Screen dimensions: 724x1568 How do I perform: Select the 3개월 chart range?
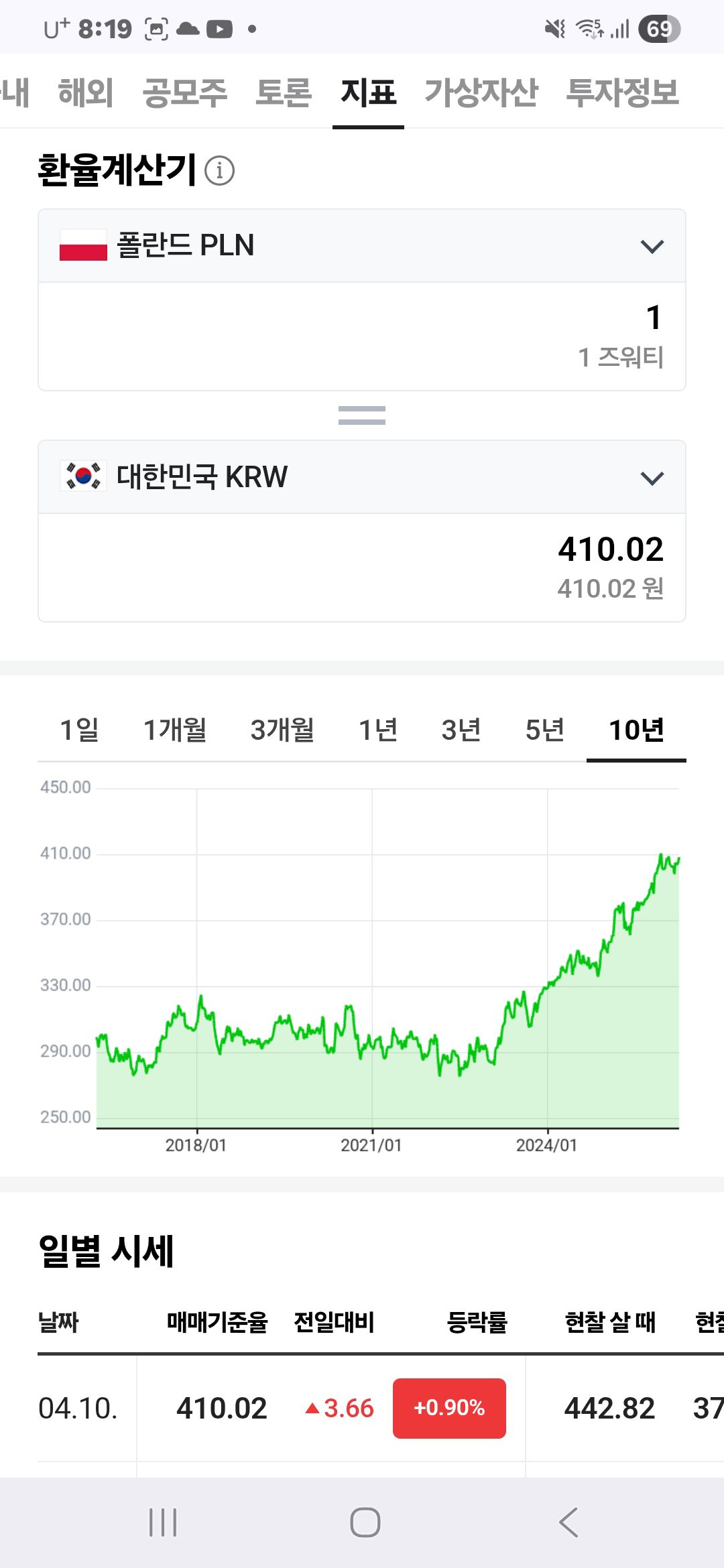(x=282, y=730)
